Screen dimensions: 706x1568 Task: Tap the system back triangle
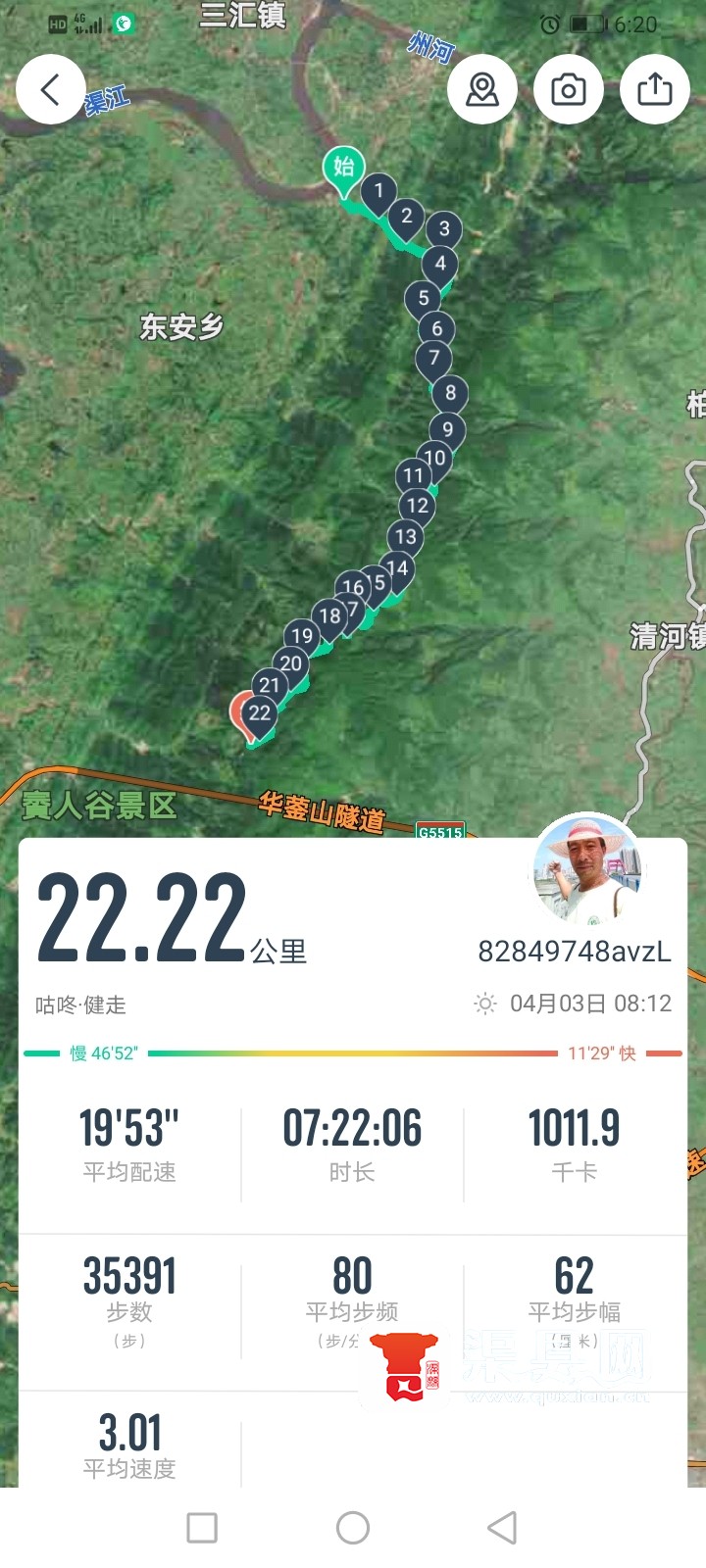click(502, 1527)
